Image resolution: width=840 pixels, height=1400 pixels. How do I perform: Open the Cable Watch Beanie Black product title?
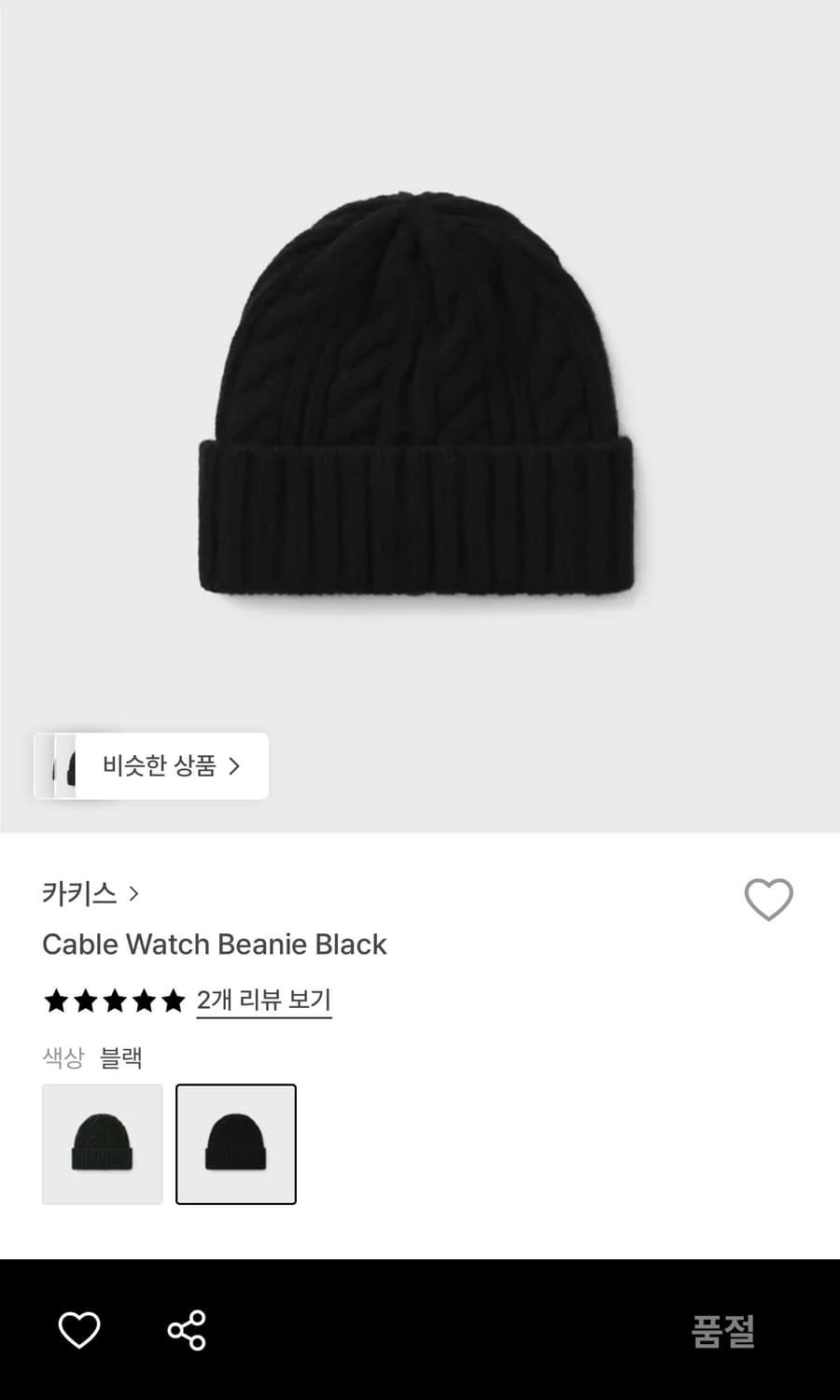[x=214, y=945]
